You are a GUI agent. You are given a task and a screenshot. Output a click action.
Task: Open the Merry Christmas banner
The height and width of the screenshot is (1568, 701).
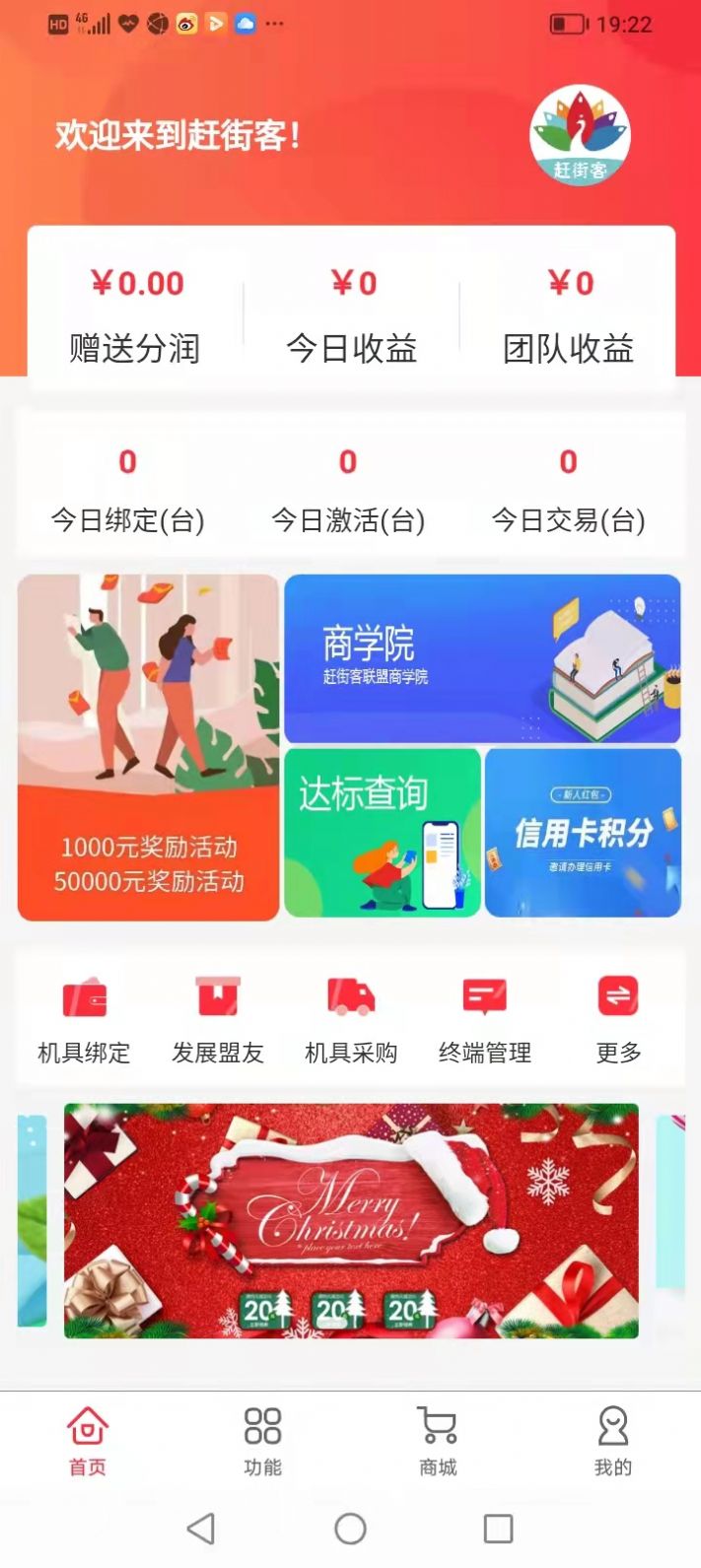[x=351, y=1220]
